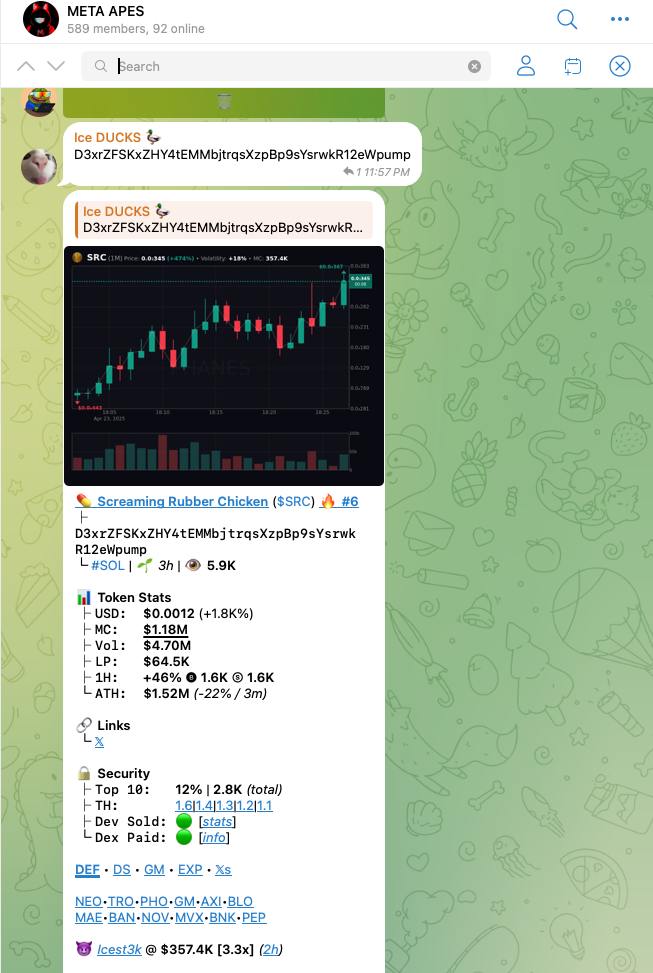
Task: Go to next search result arrow
Action: point(56,66)
